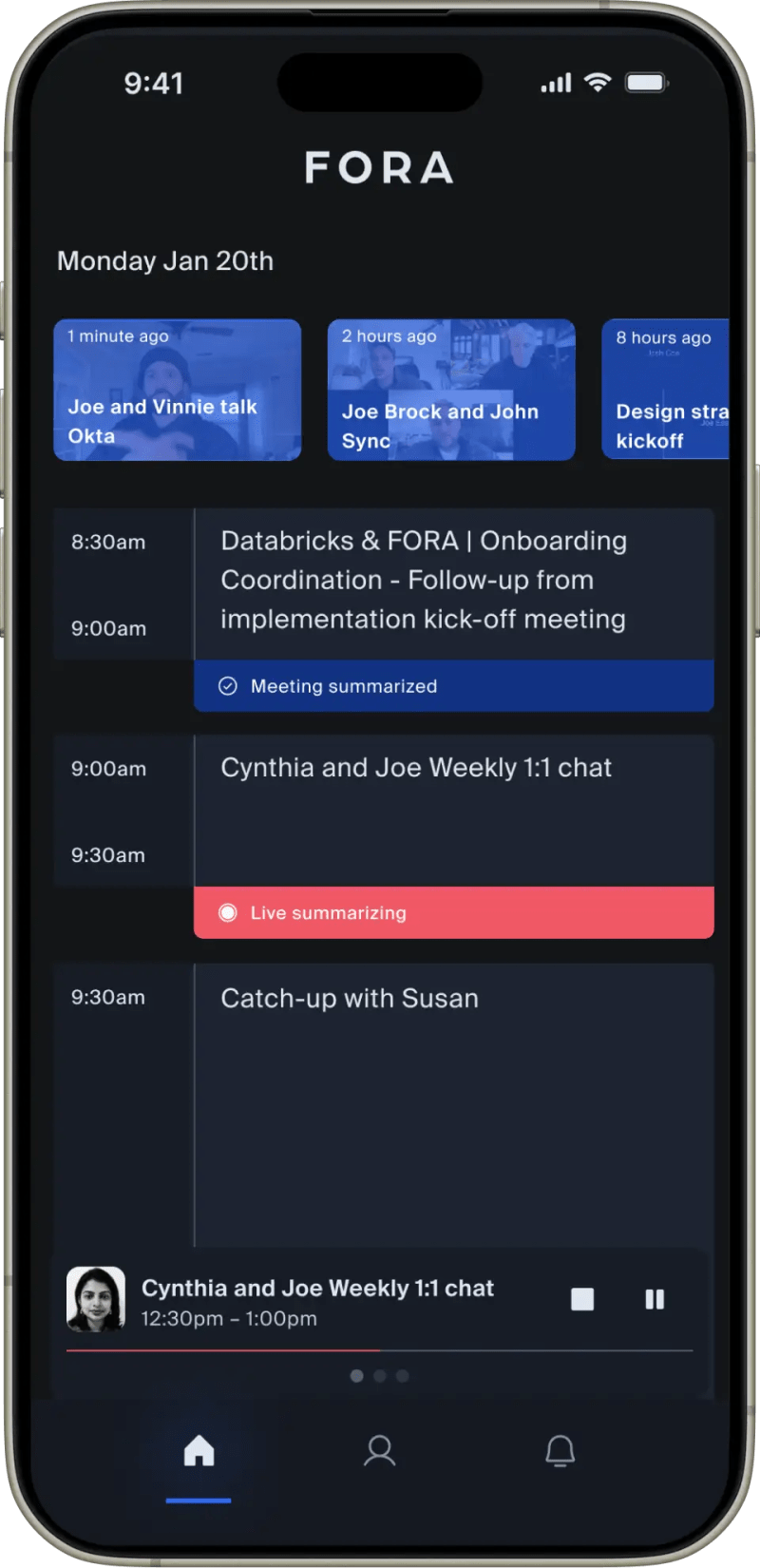Stop the current meeting recording
The width and height of the screenshot is (760, 1568).
click(582, 1299)
